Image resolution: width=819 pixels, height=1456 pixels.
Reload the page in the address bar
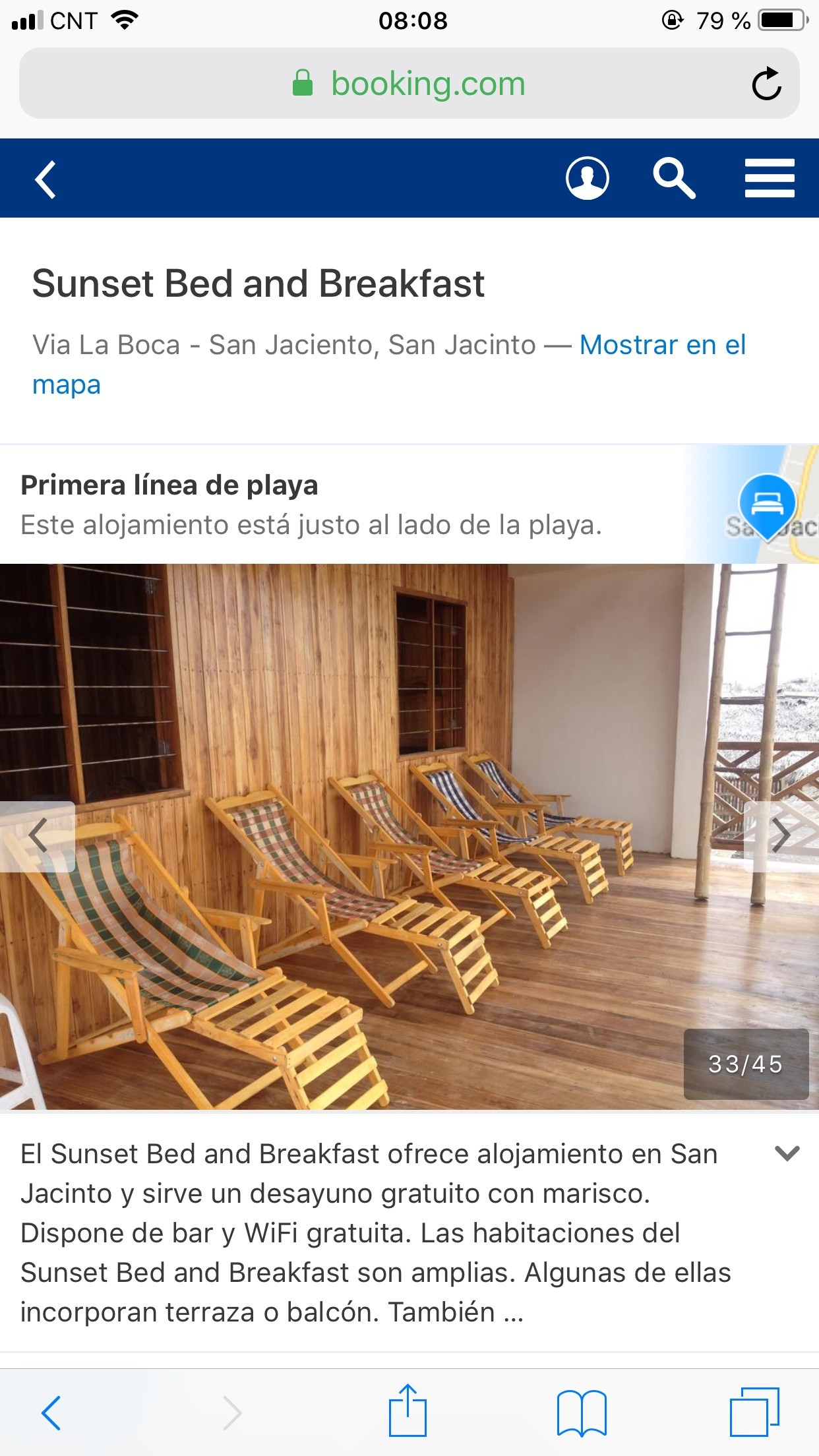tap(766, 84)
